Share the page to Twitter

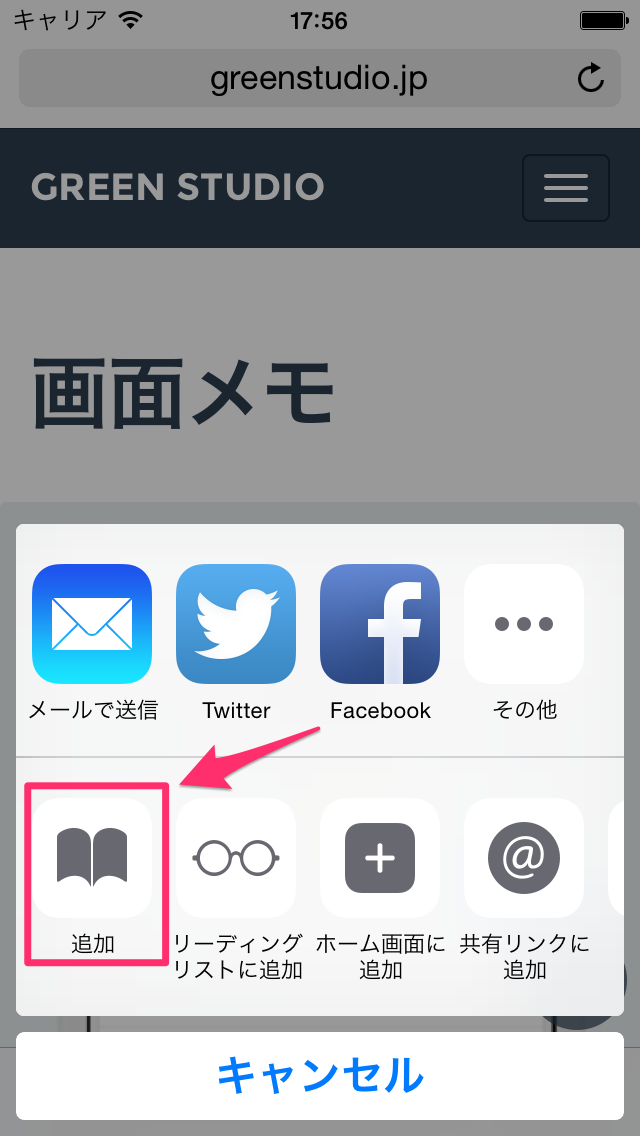coord(236,625)
